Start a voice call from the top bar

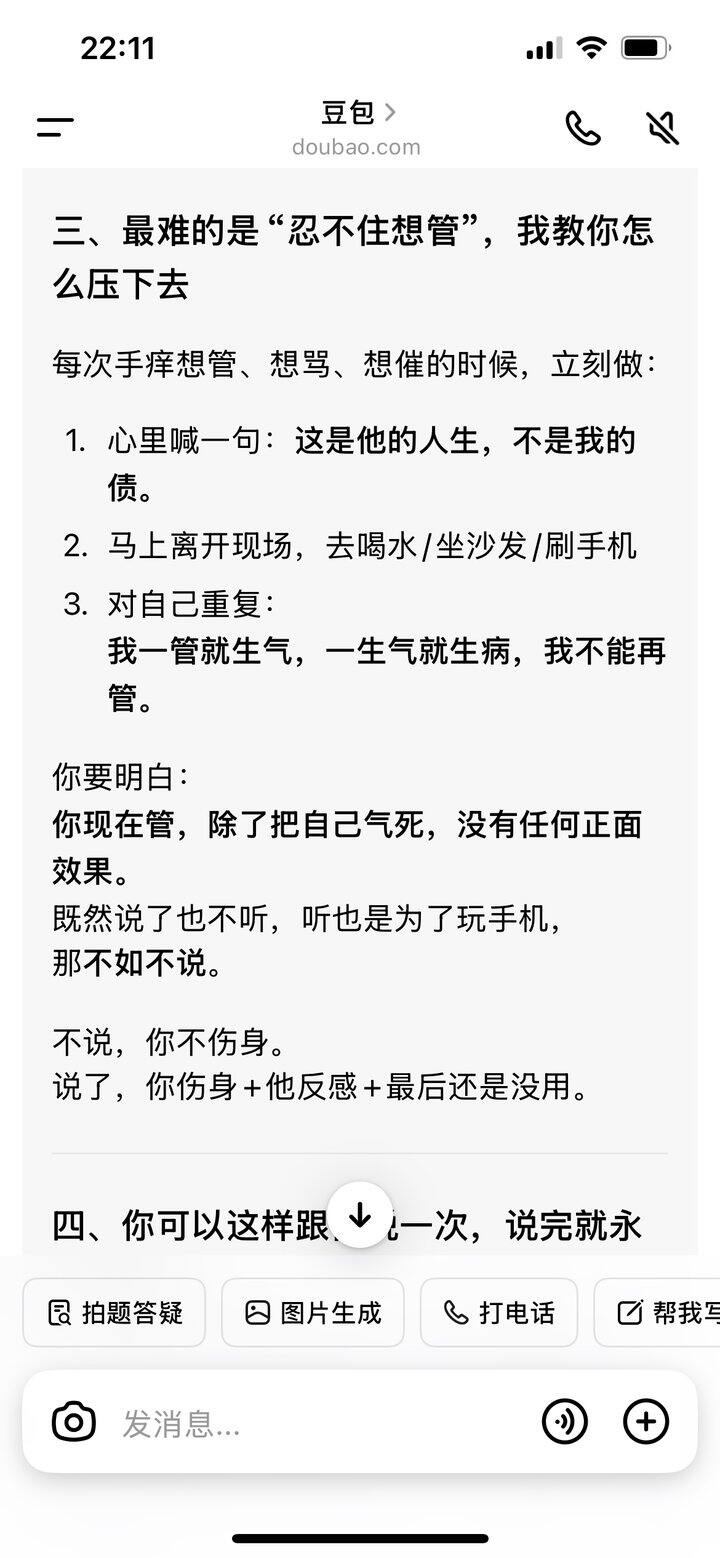(583, 128)
